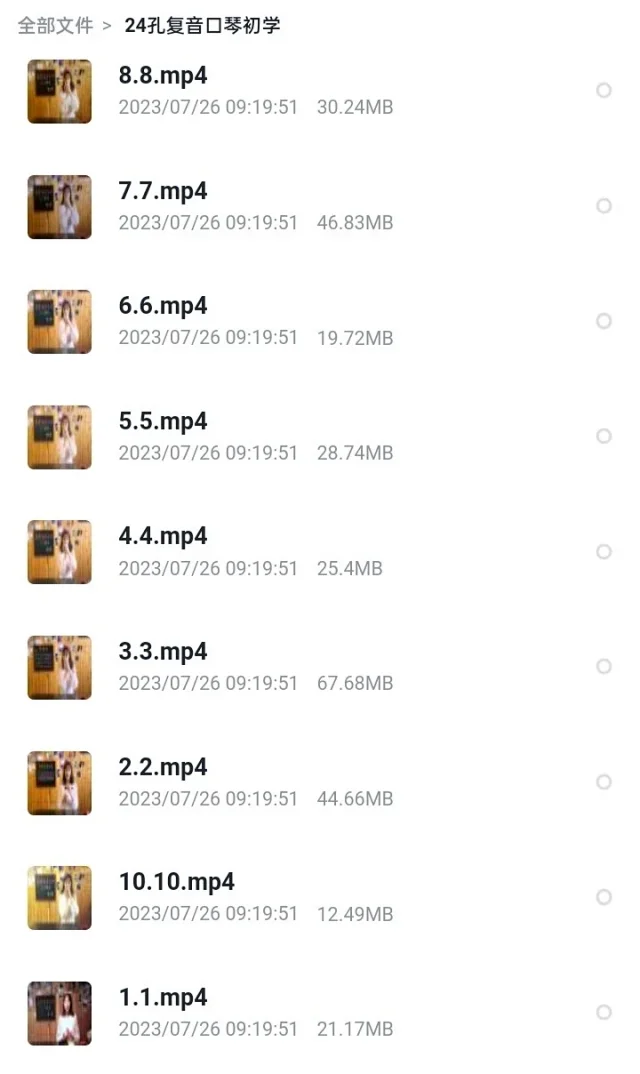
Task: Open the video 5.5.mp4
Action: [x=163, y=421]
